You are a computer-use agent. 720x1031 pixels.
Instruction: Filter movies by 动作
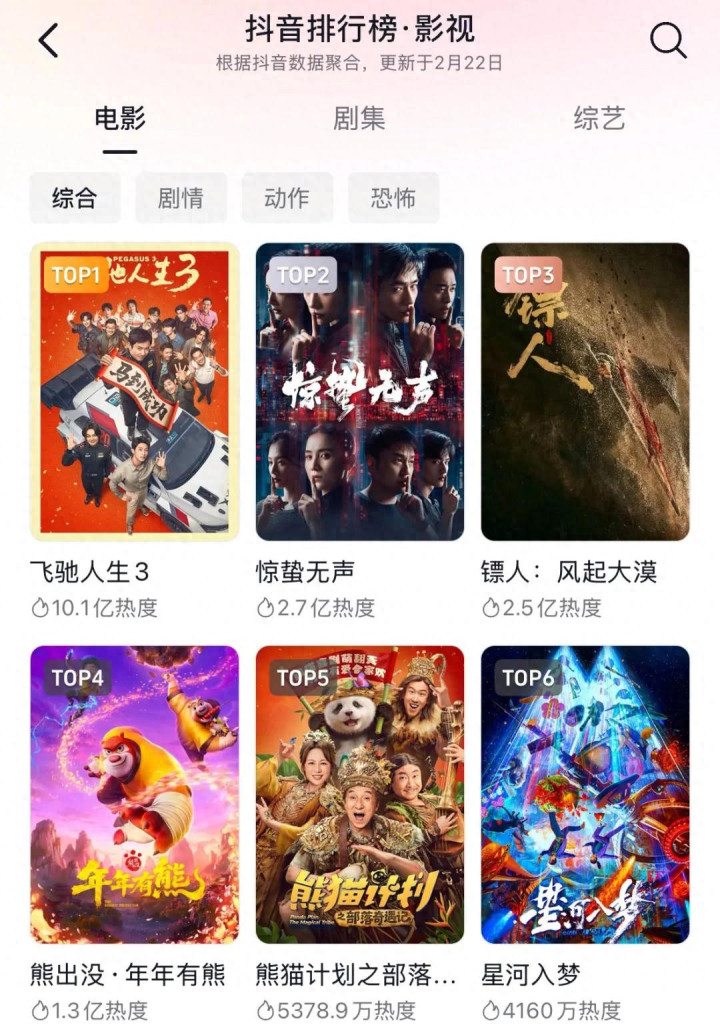(287, 197)
